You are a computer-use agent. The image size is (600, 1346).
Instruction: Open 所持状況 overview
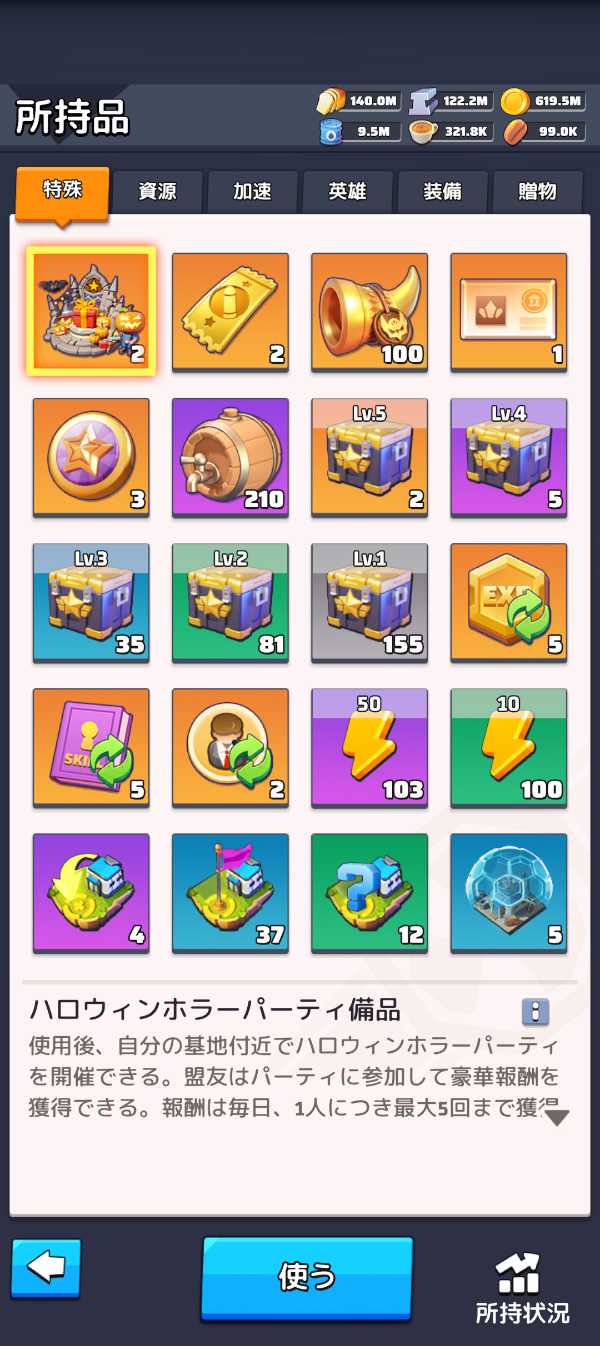pos(522,1287)
